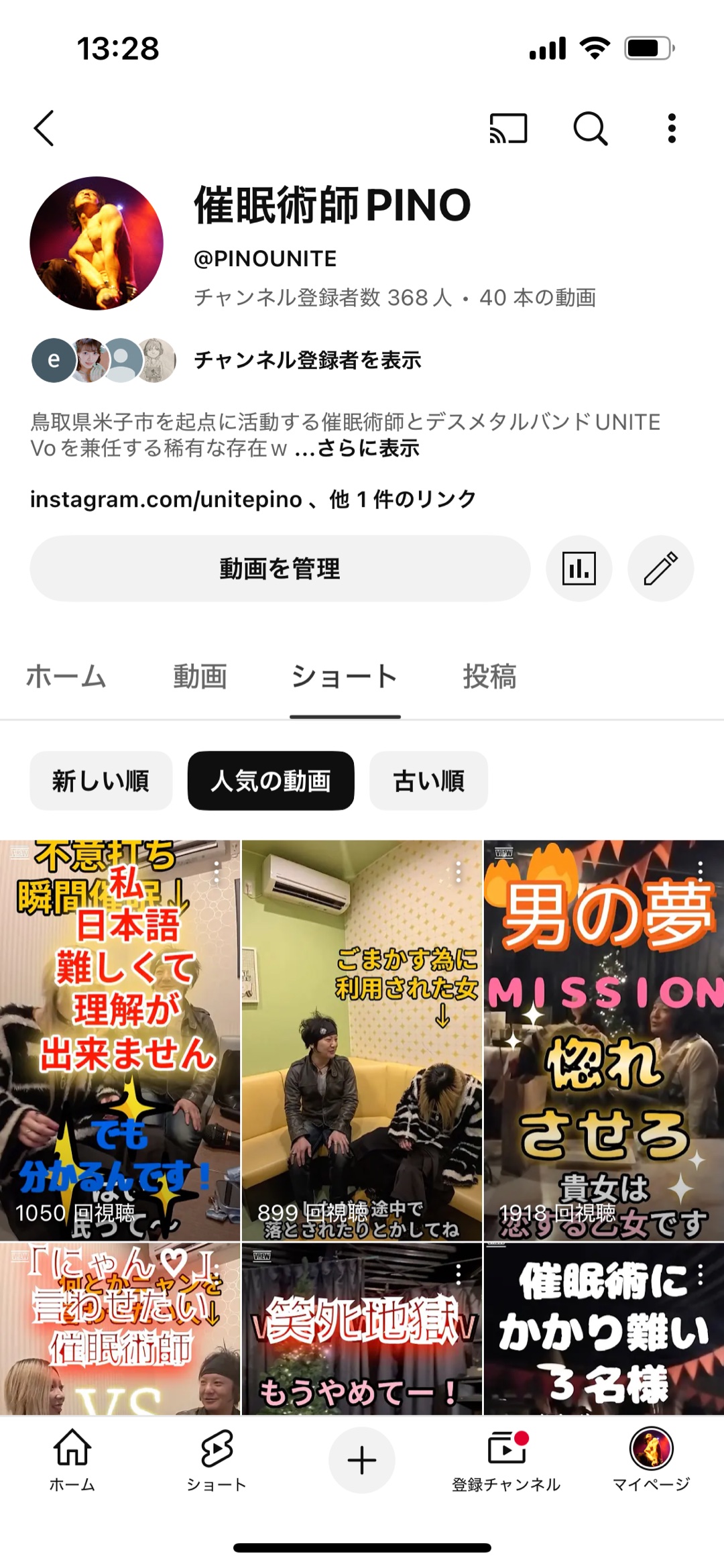
Task: Sort shorts by 新しい順
Action: pyautogui.click(x=101, y=781)
